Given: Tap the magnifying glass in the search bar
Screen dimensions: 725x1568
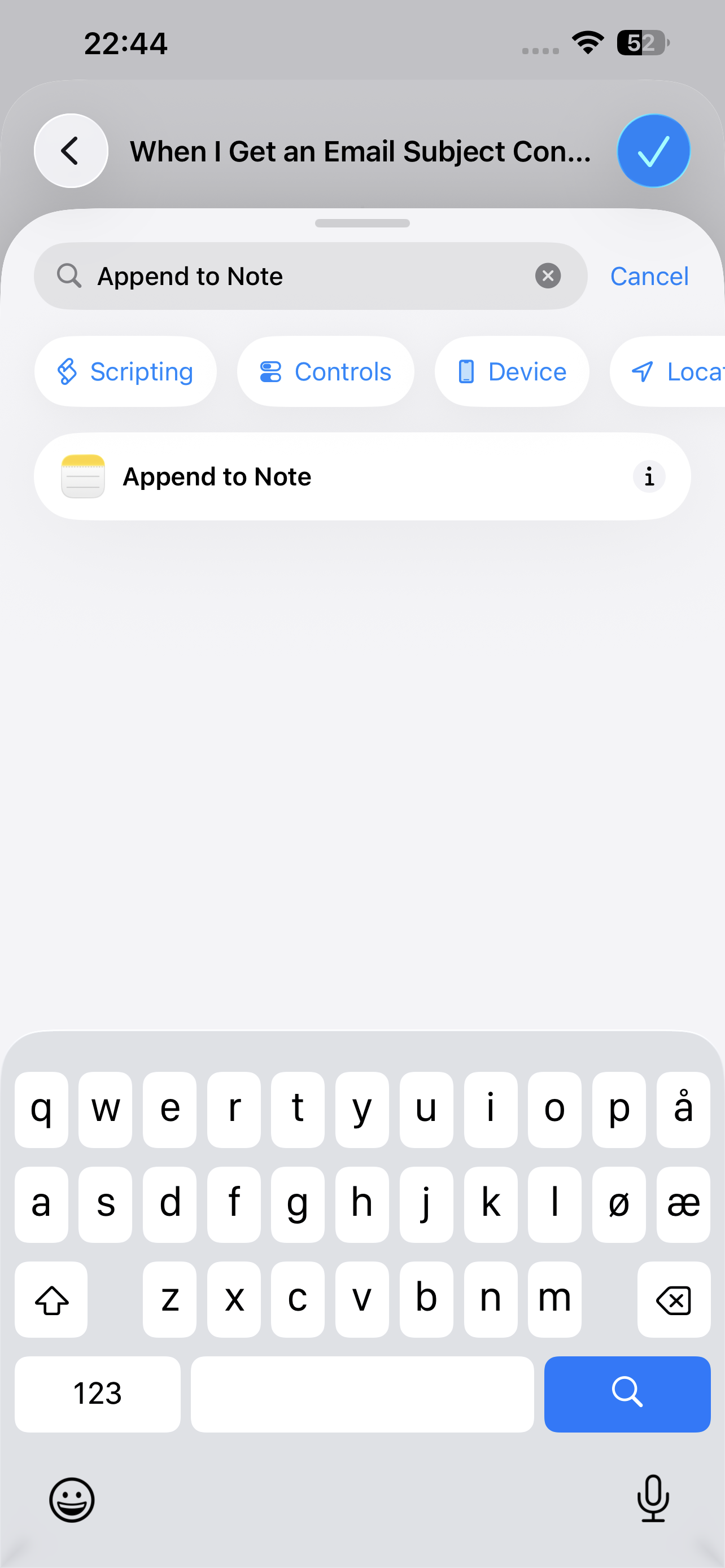Looking at the screenshot, I should [x=69, y=276].
